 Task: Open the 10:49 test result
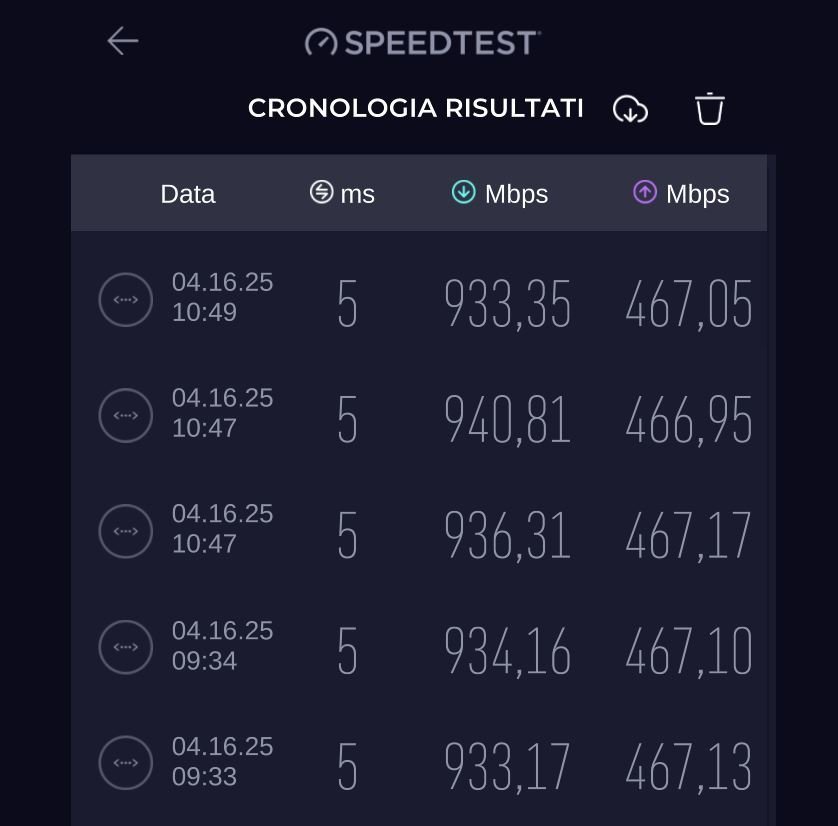[x=418, y=299]
